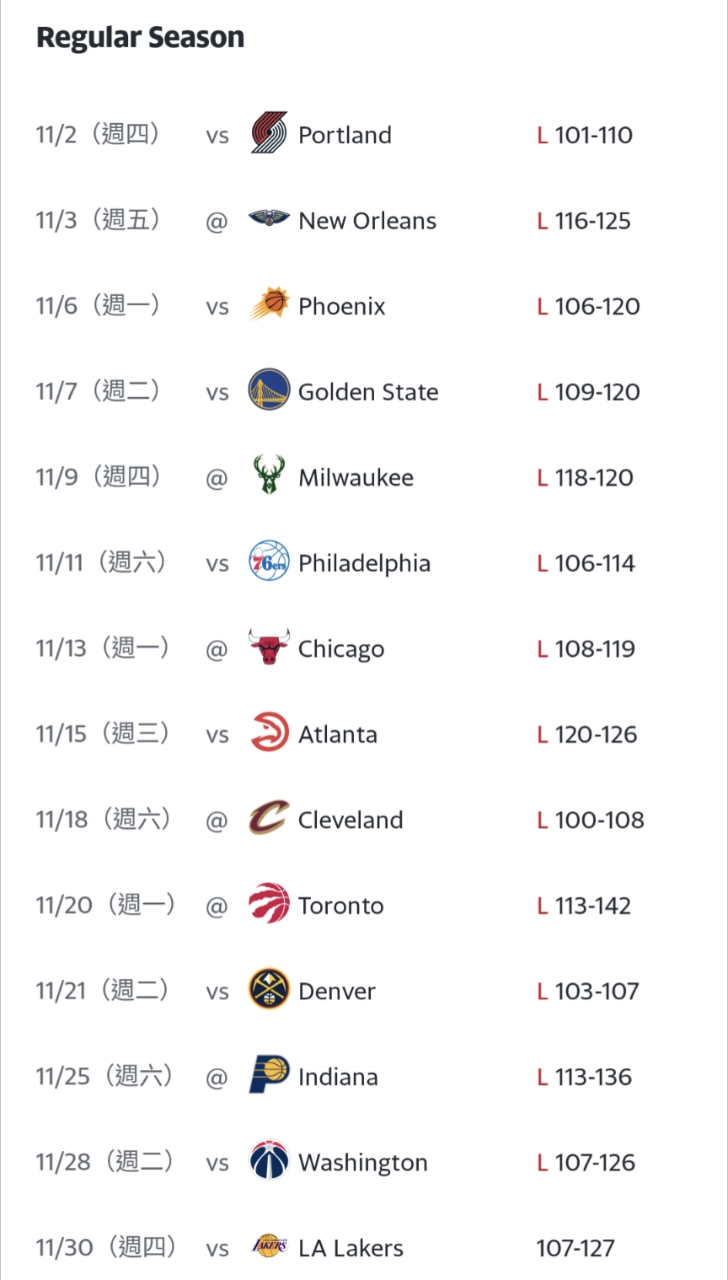Open the 11/3 game at New Orleans
The image size is (728, 1280).
[x=364, y=220]
